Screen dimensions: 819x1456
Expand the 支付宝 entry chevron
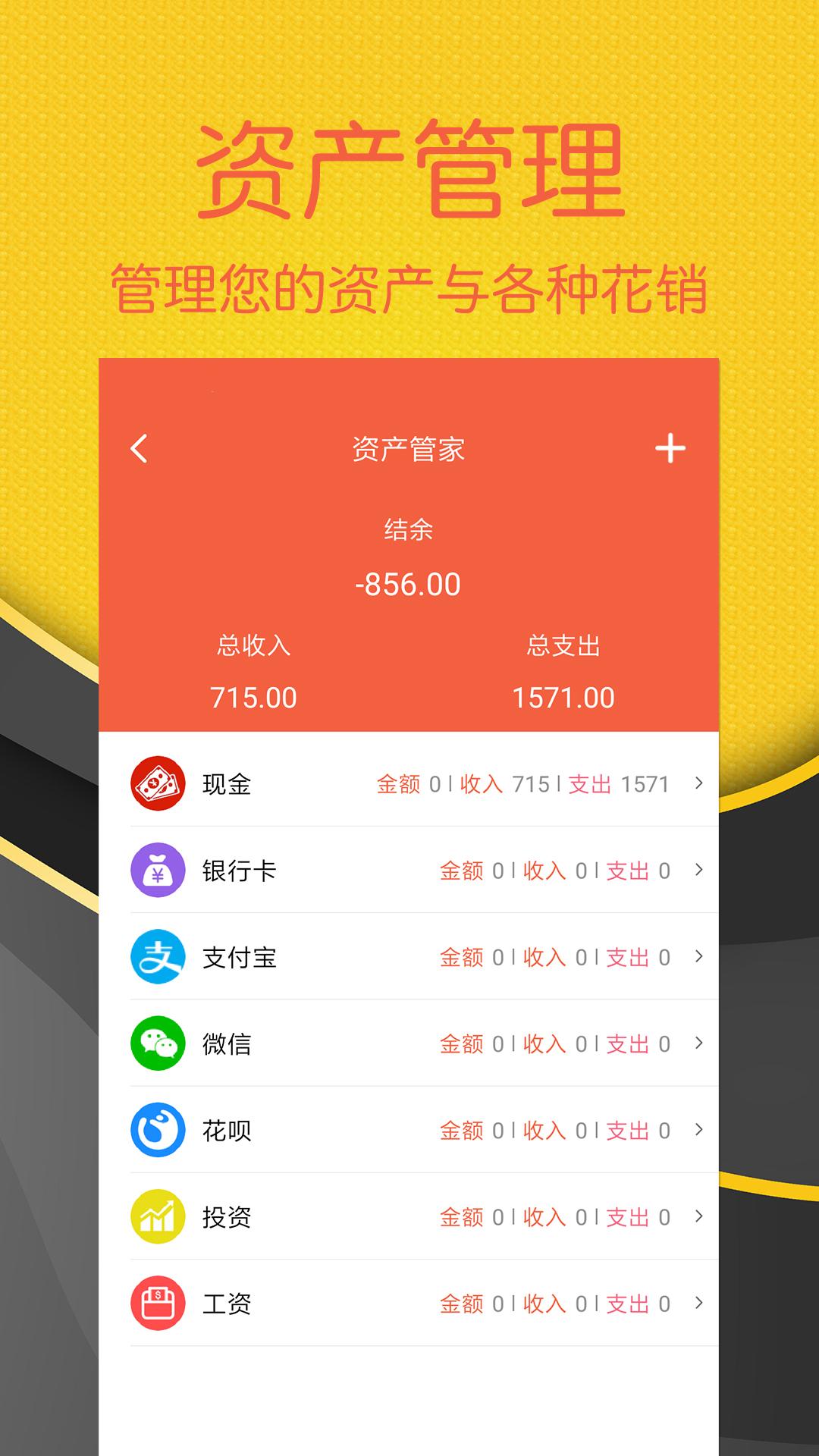pos(698,958)
